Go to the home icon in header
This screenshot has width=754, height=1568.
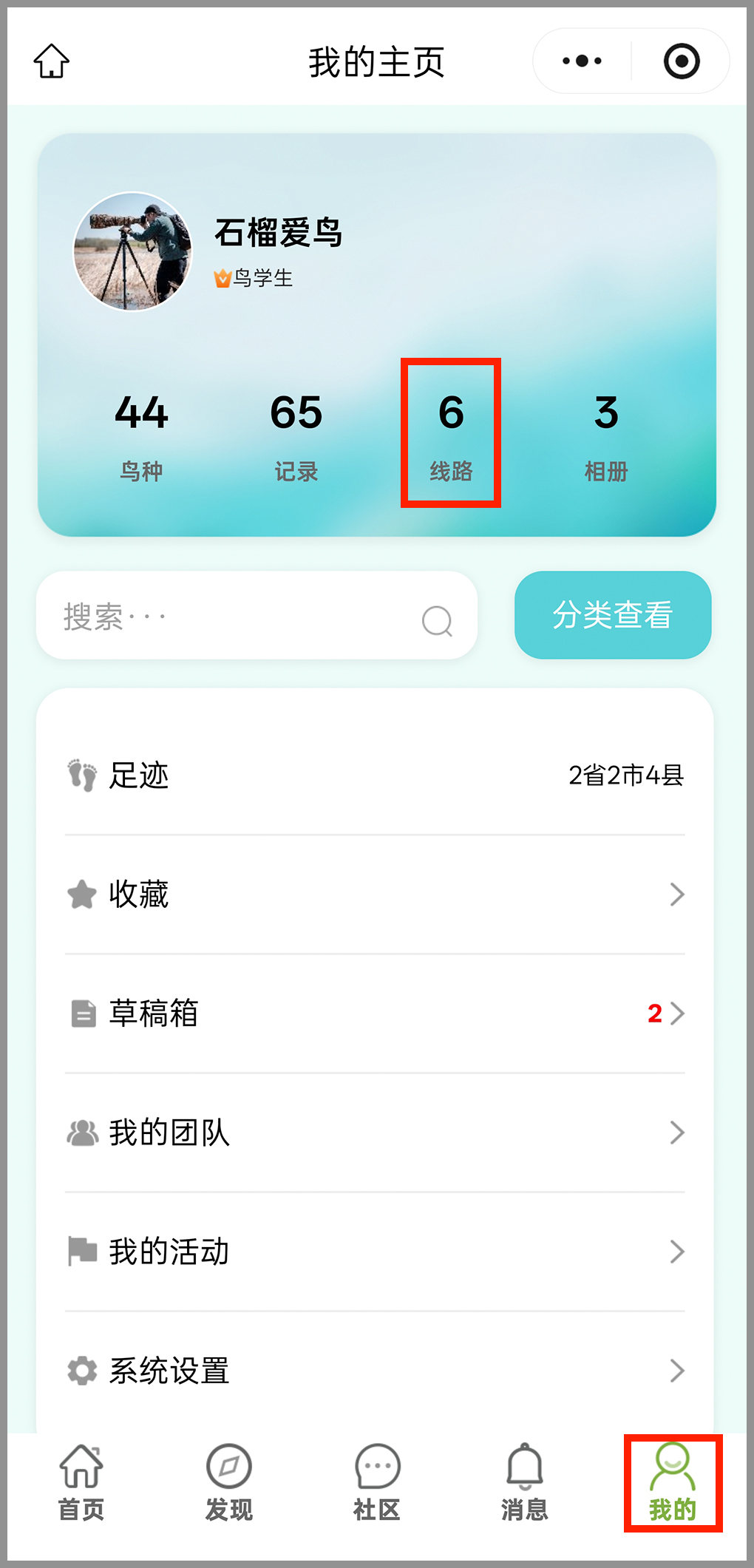(x=52, y=61)
